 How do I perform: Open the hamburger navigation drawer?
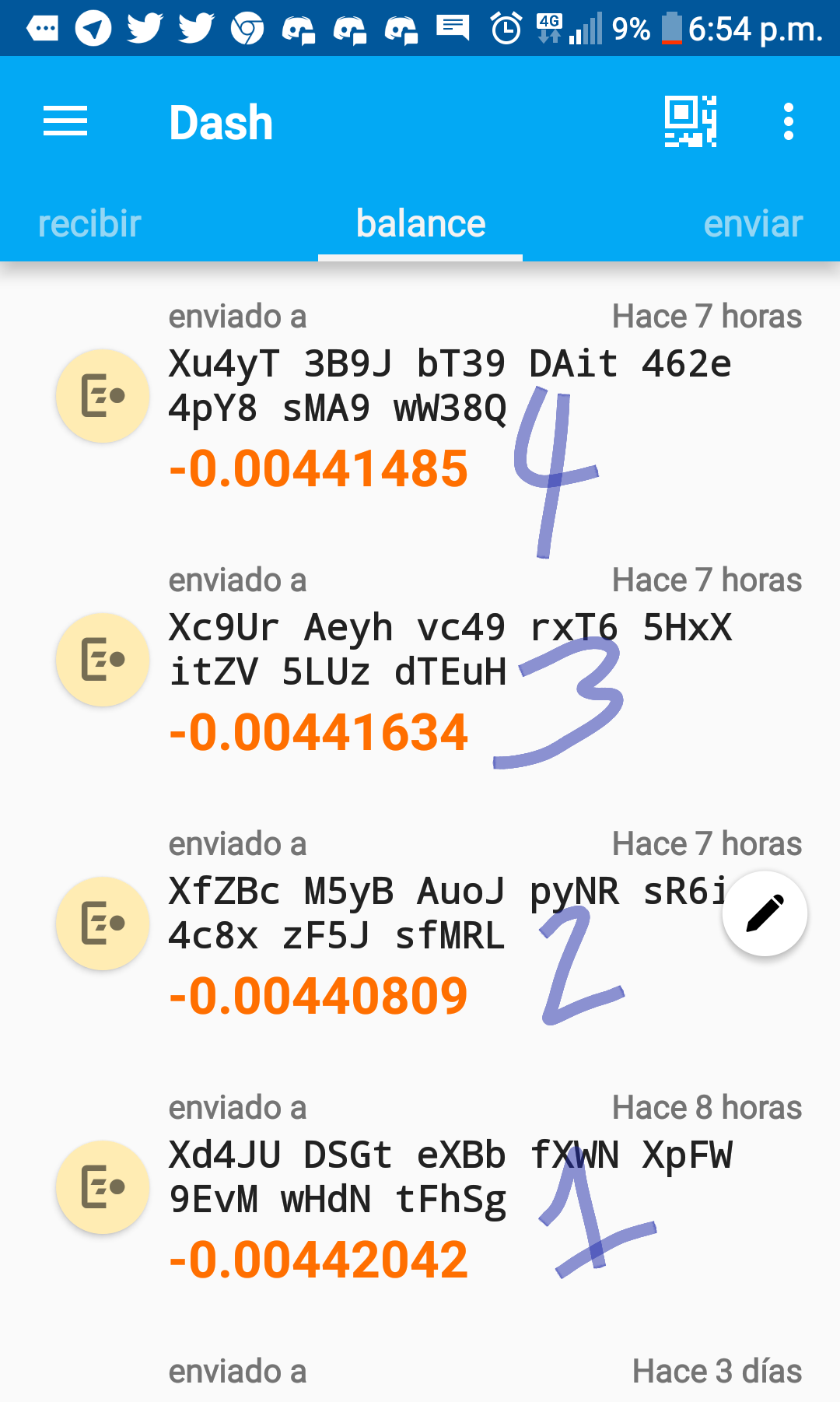point(65,121)
